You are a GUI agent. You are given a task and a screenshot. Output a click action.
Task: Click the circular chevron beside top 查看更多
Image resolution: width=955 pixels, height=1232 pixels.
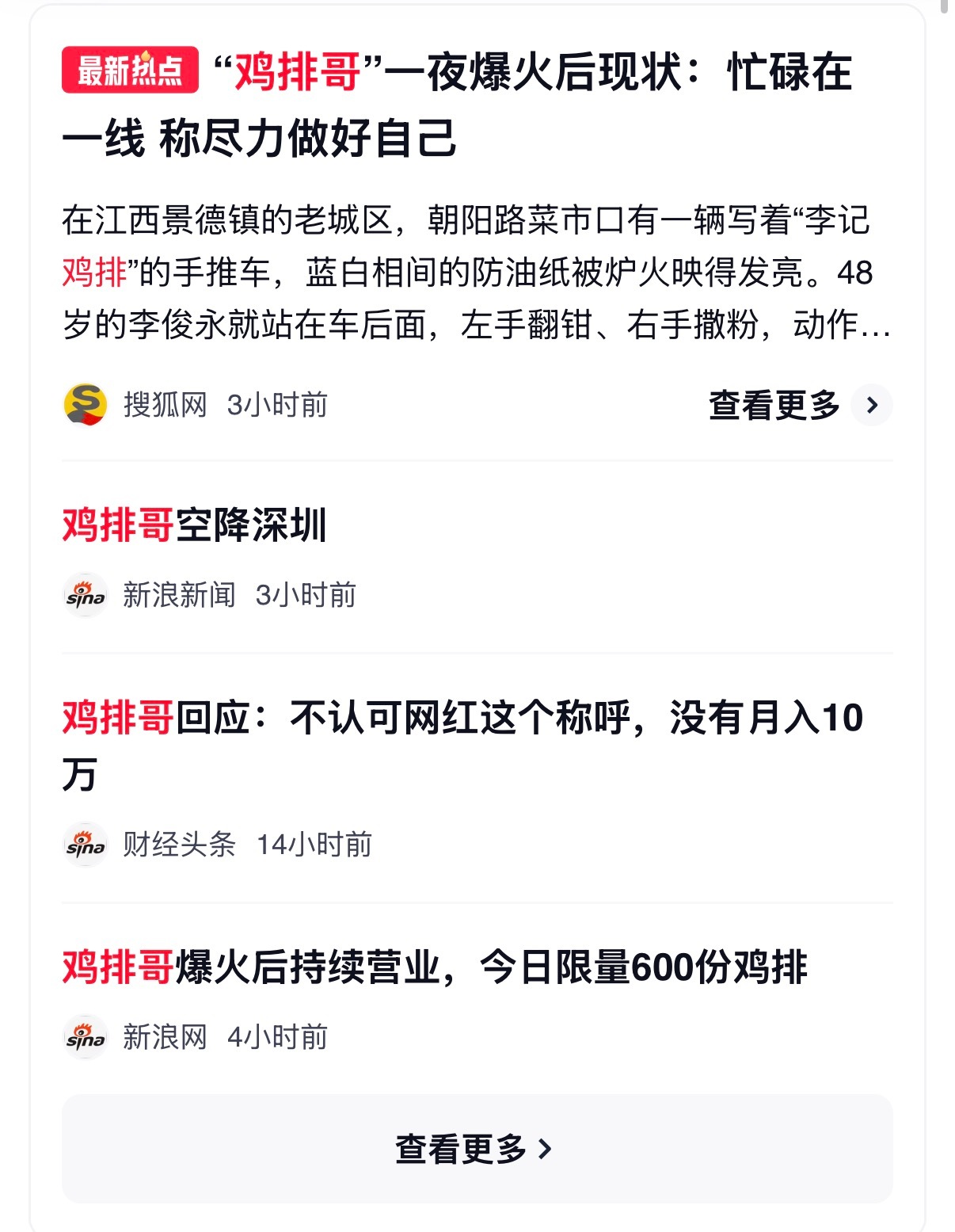point(872,406)
